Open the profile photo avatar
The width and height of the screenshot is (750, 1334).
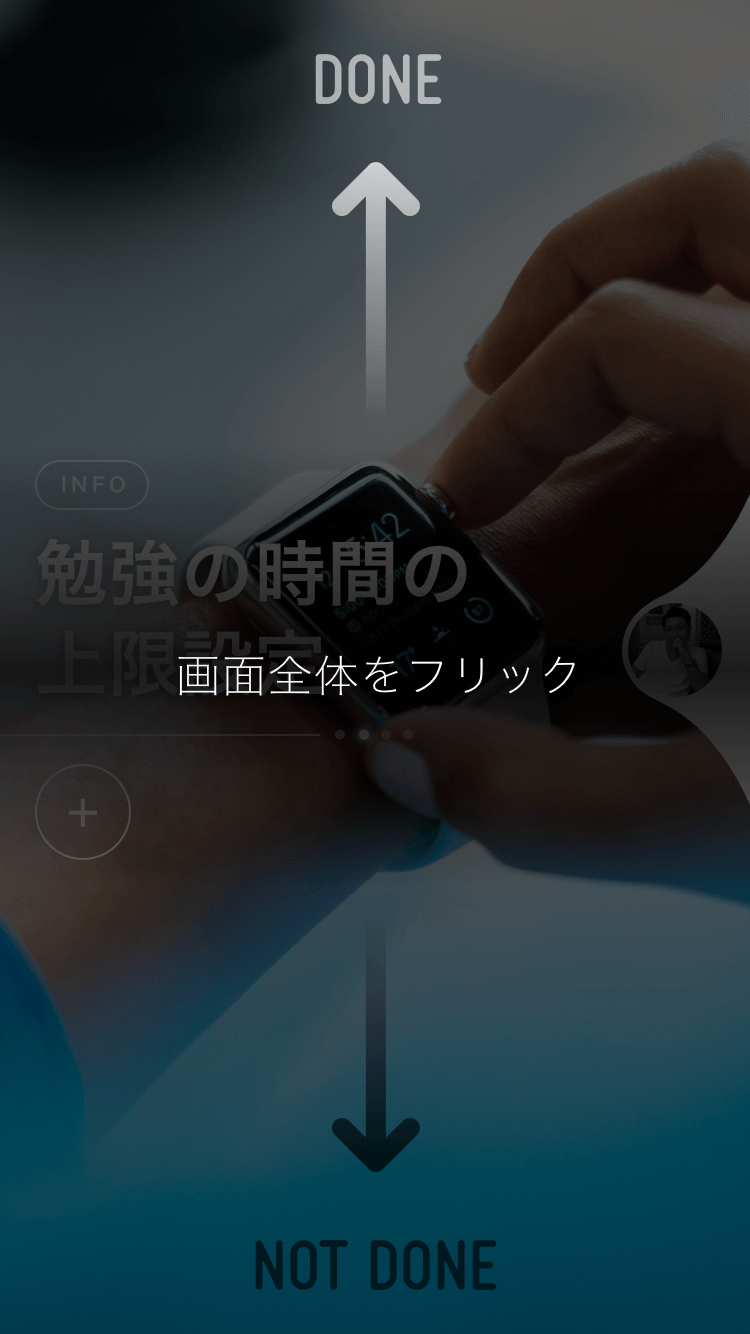click(x=673, y=650)
